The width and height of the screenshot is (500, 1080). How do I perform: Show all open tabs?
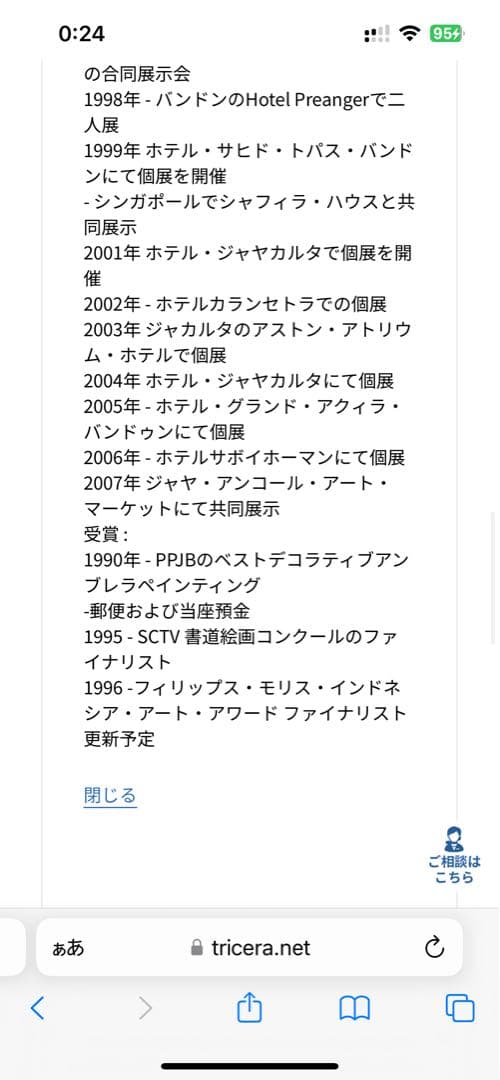point(459,1008)
